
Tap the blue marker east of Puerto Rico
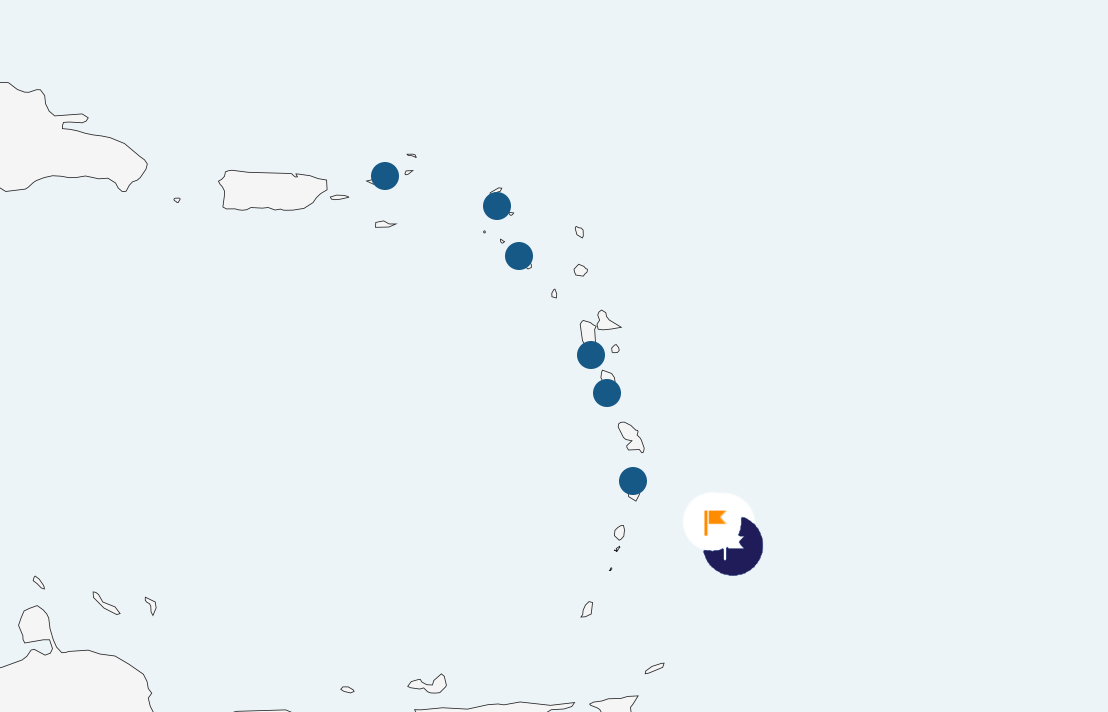pos(385,176)
